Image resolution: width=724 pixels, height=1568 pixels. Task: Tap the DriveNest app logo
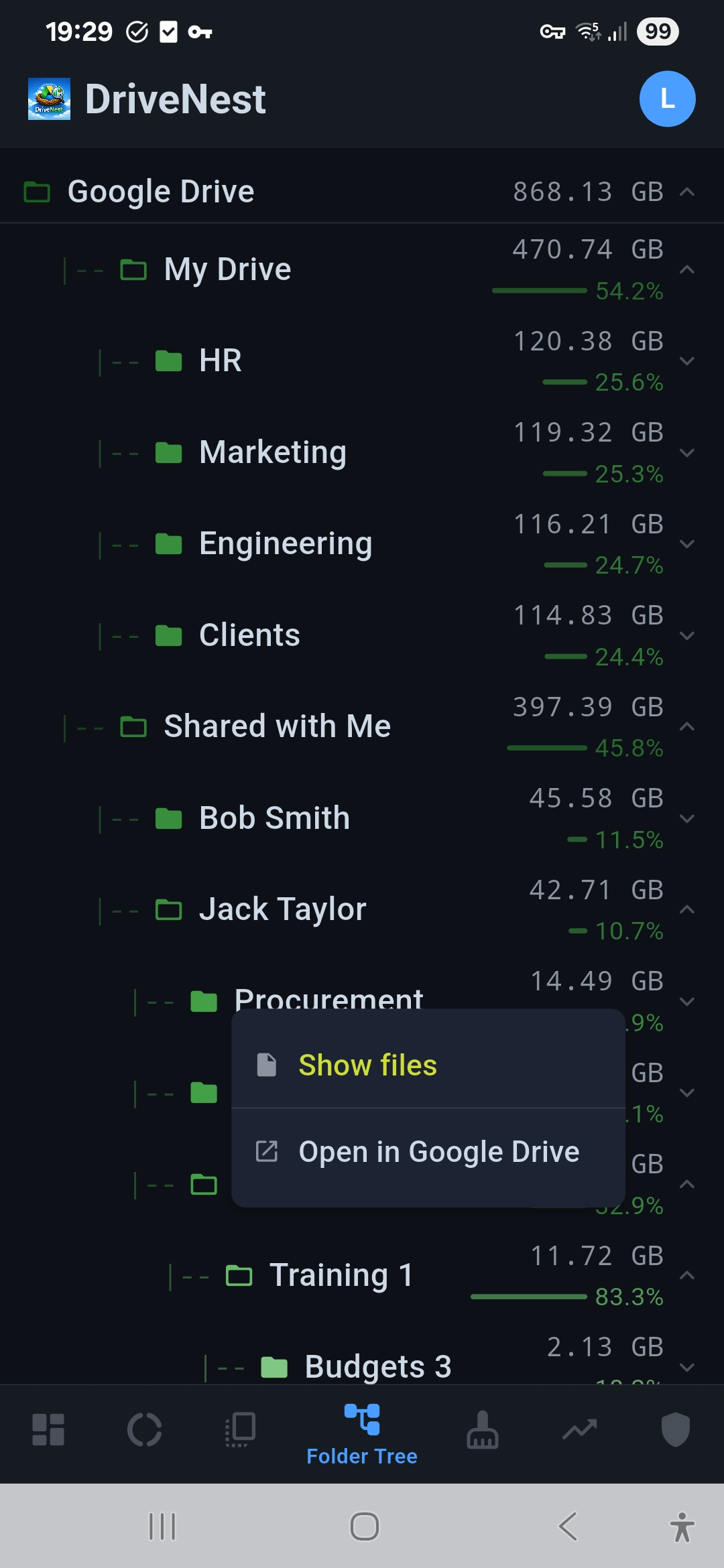pyautogui.click(x=49, y=99)
